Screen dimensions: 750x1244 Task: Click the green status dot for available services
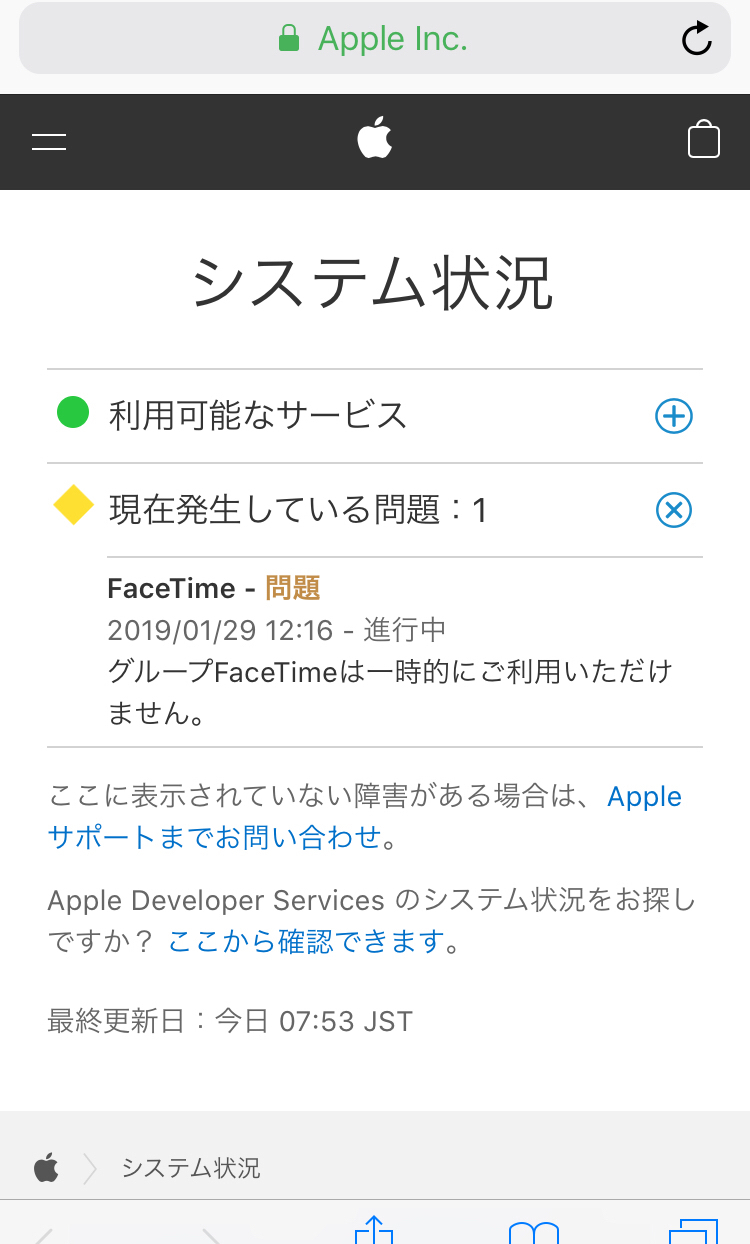pos(73,415)
